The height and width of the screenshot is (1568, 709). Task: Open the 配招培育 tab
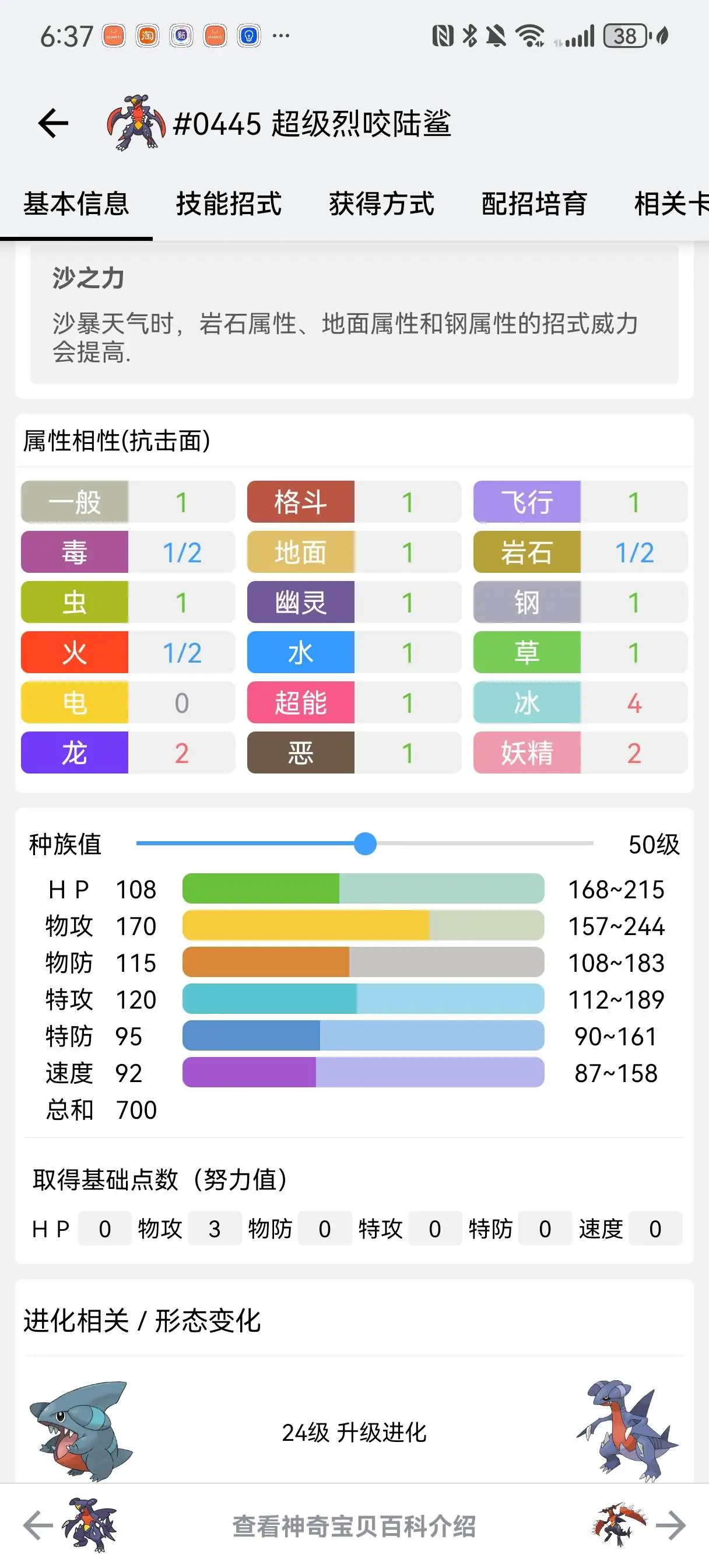pyautogui.click(x=534, y=204)
